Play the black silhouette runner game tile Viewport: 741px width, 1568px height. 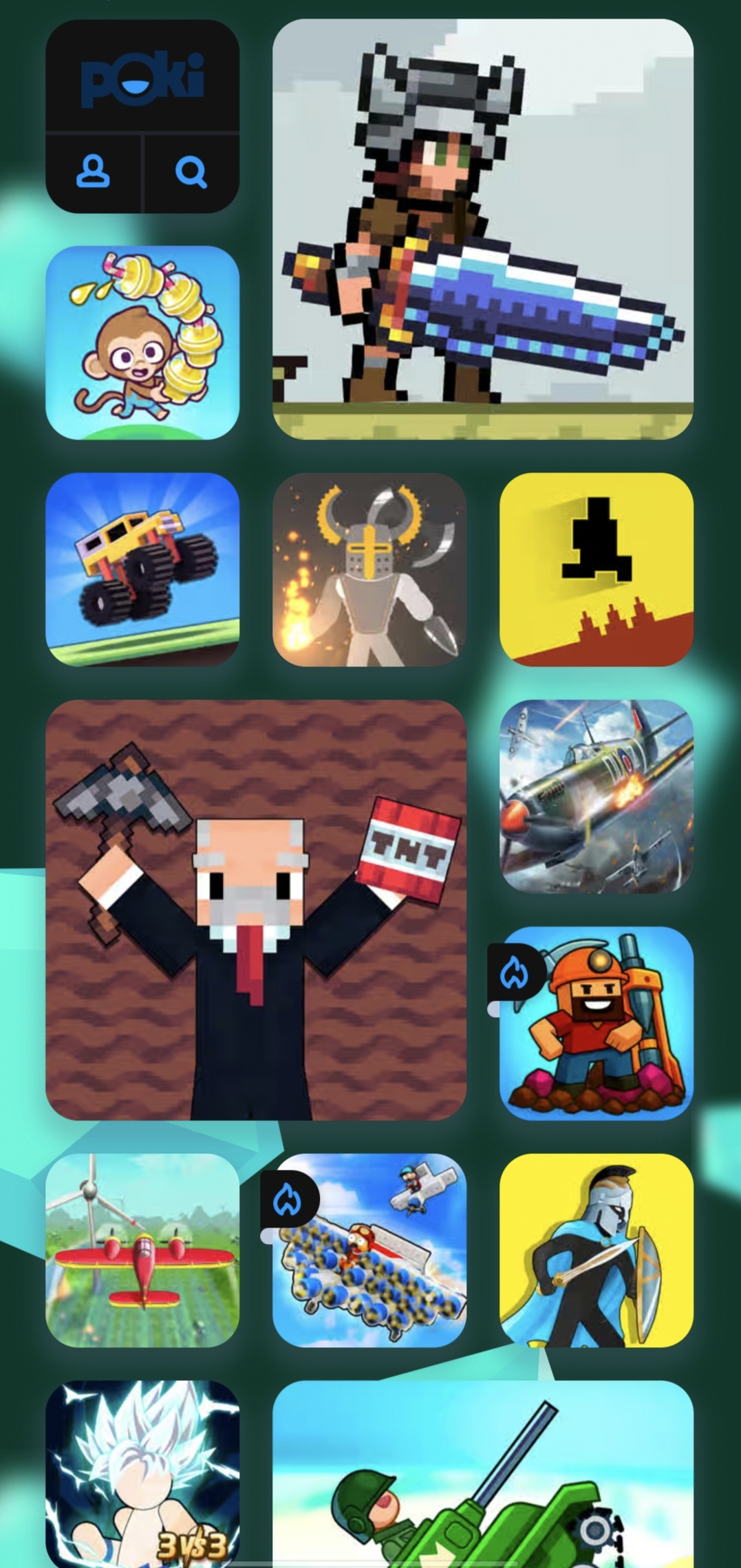[x=596, y=569]
